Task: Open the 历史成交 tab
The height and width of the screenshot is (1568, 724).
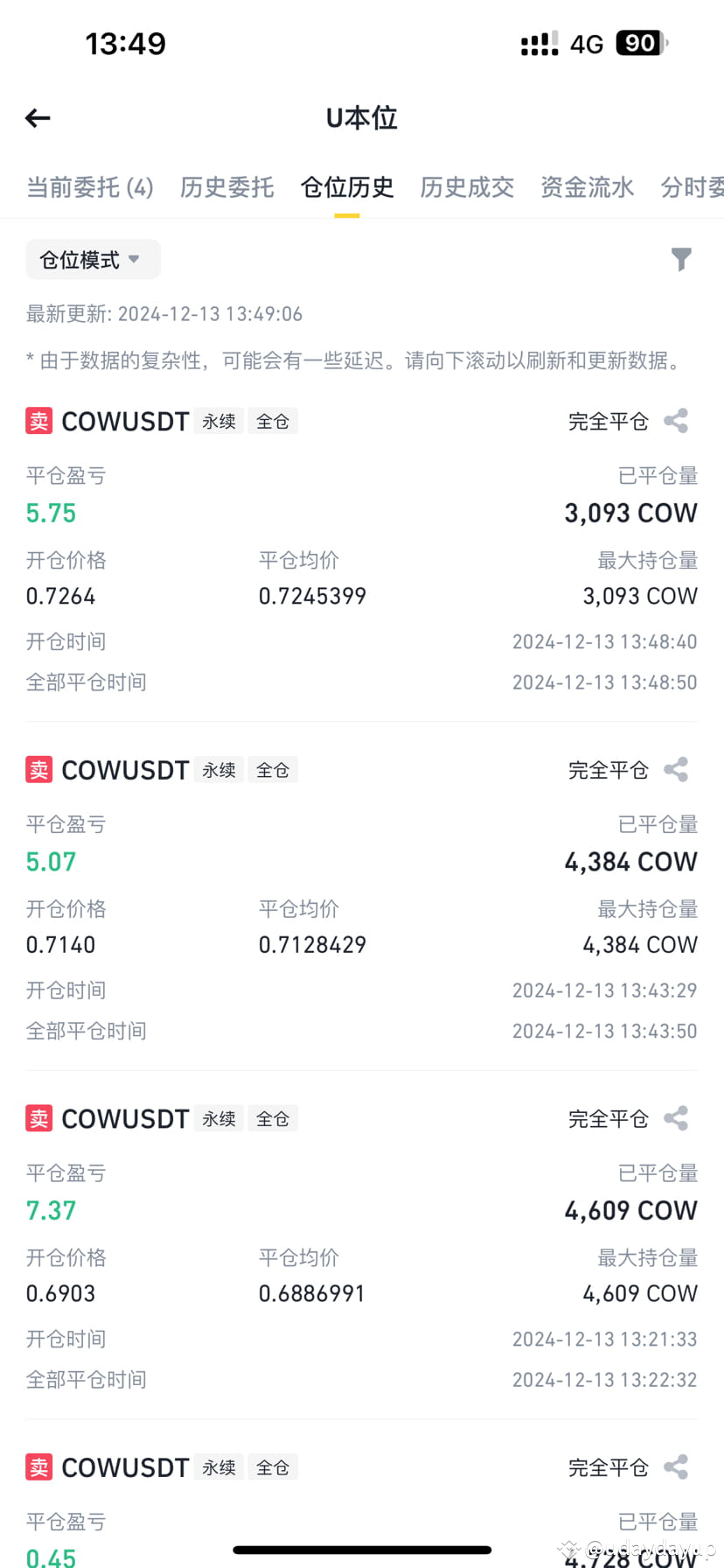Action: point(467,187)
